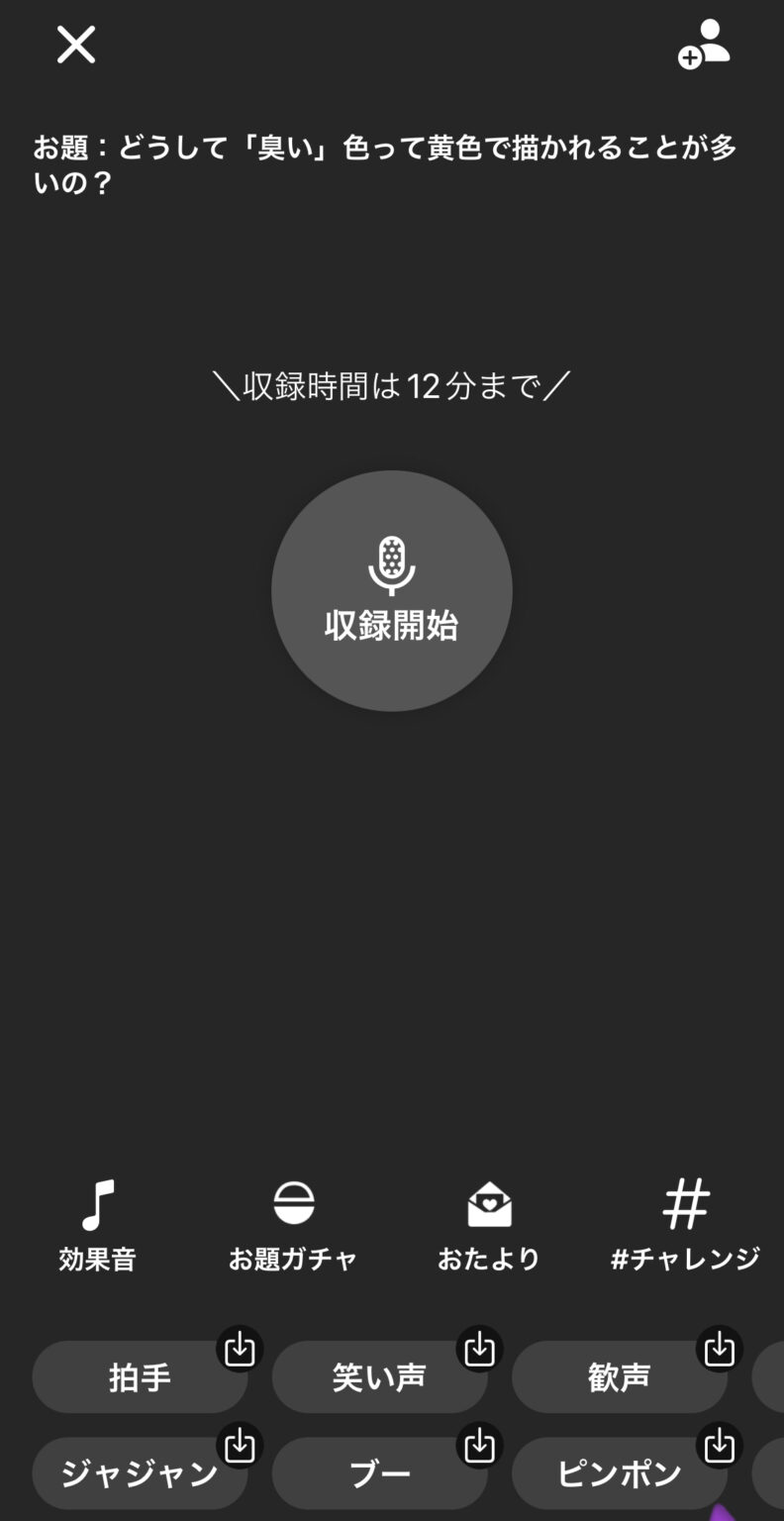This screenshot has width=784, height=1521.
Task: Play the 歓声 cheering effect
Action: coord(619,1375)
